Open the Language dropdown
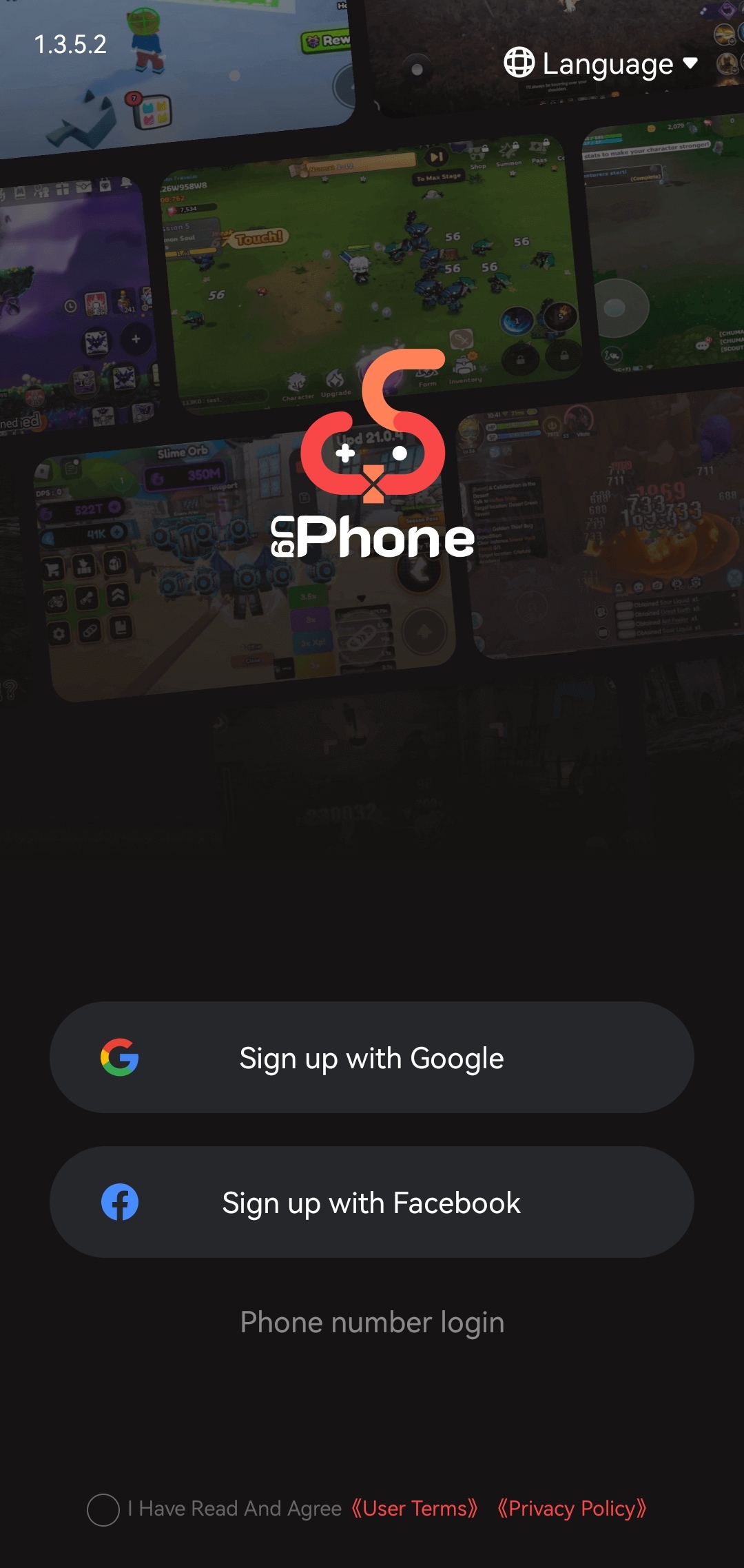This screenshot has width=744, height=1568. [601, 64]
